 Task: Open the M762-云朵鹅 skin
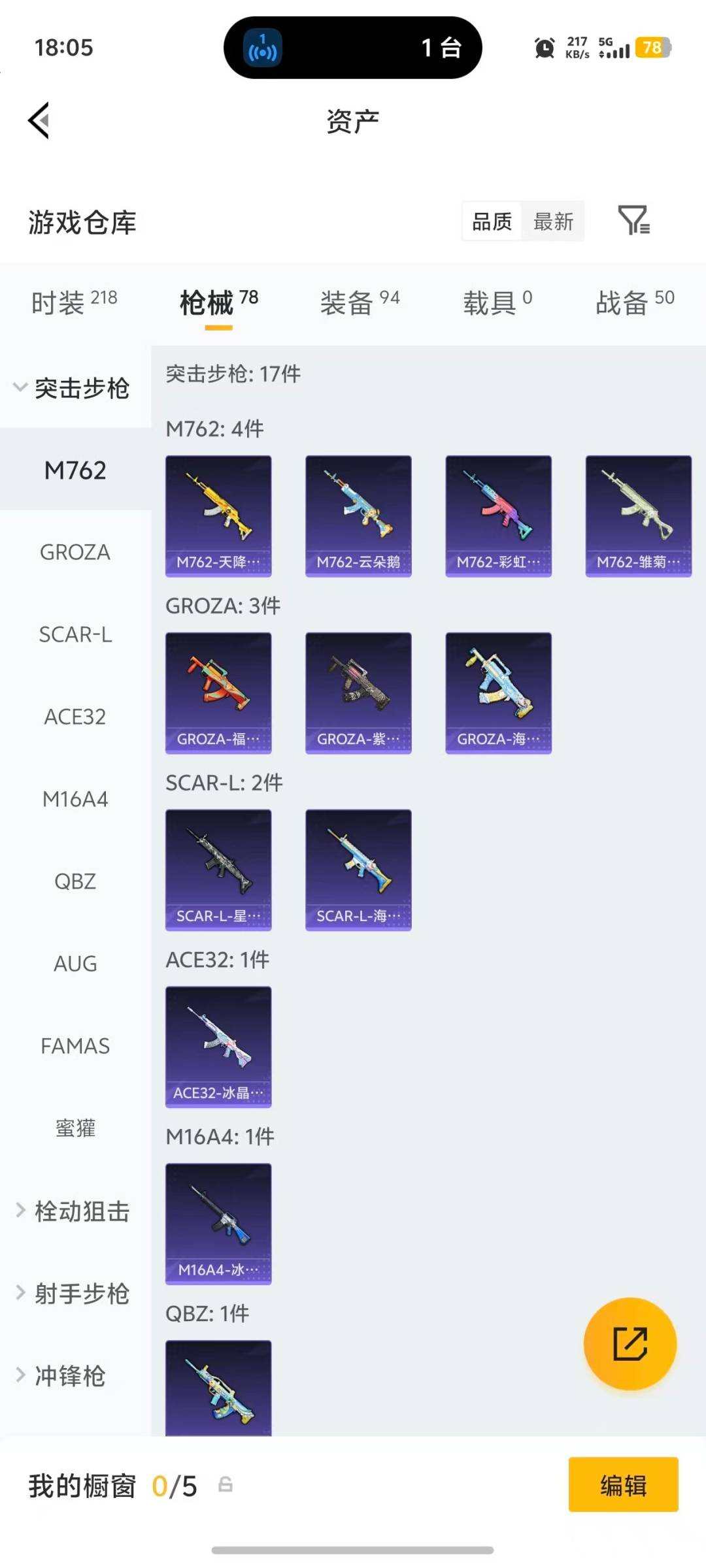pos(358,515)
